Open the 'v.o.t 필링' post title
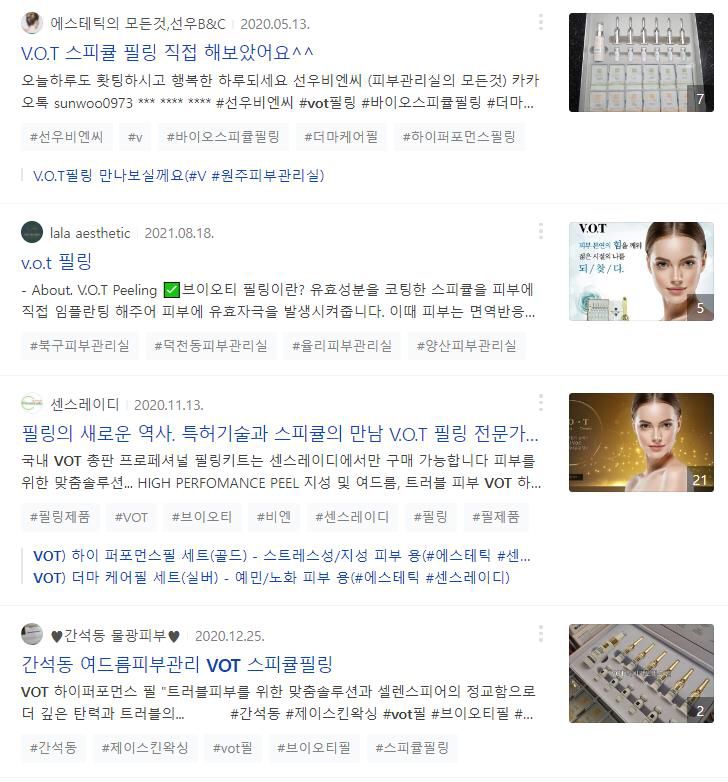The image size is (728, 782). tap(56, 262)
